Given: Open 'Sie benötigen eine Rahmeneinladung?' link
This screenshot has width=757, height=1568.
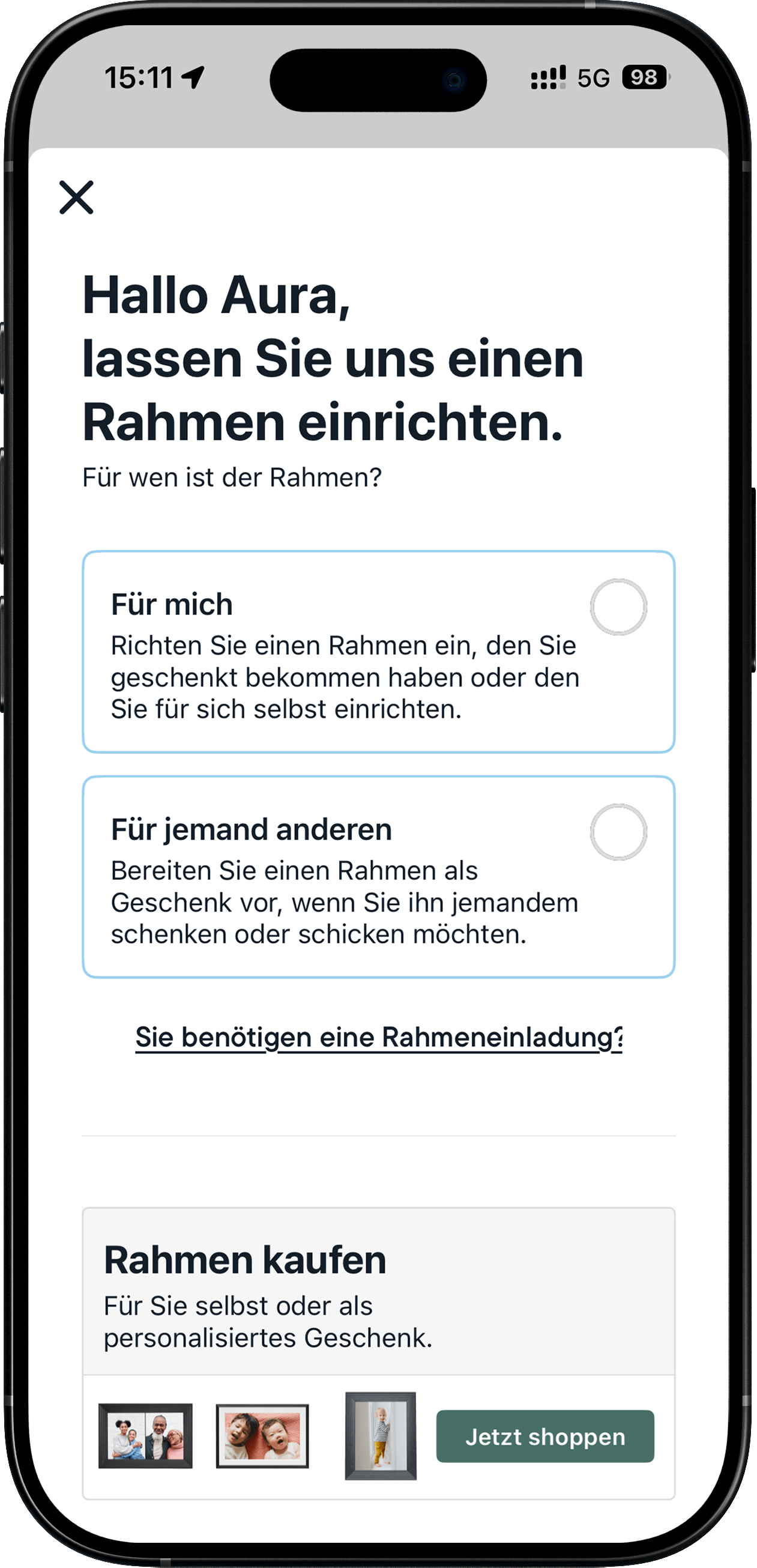Looking at the screenshot, I should (x=378, y=1037).
